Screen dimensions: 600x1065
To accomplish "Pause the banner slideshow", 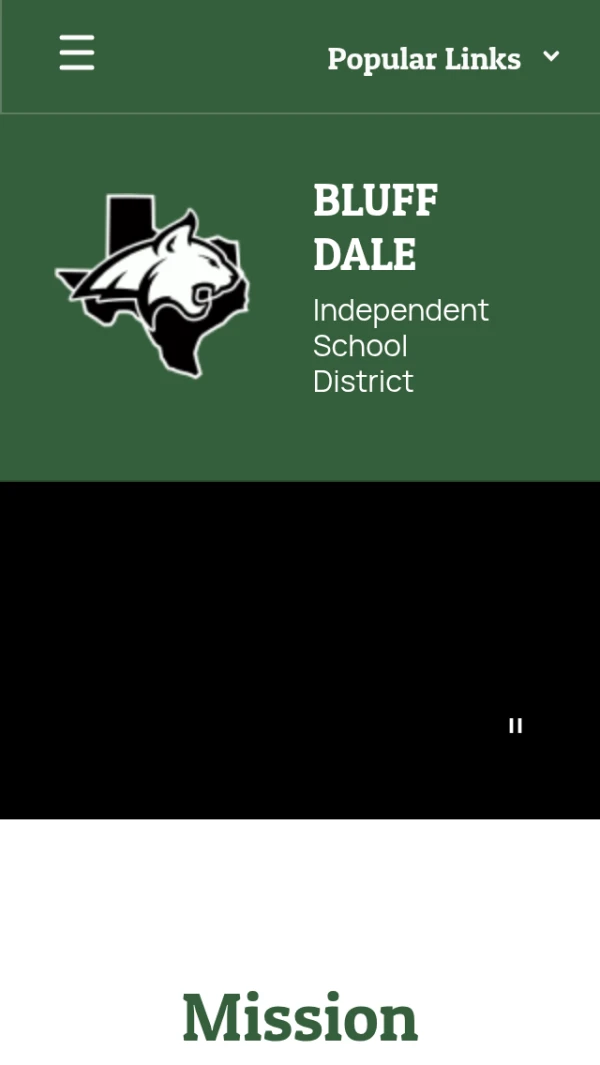I will pos(515,726).
